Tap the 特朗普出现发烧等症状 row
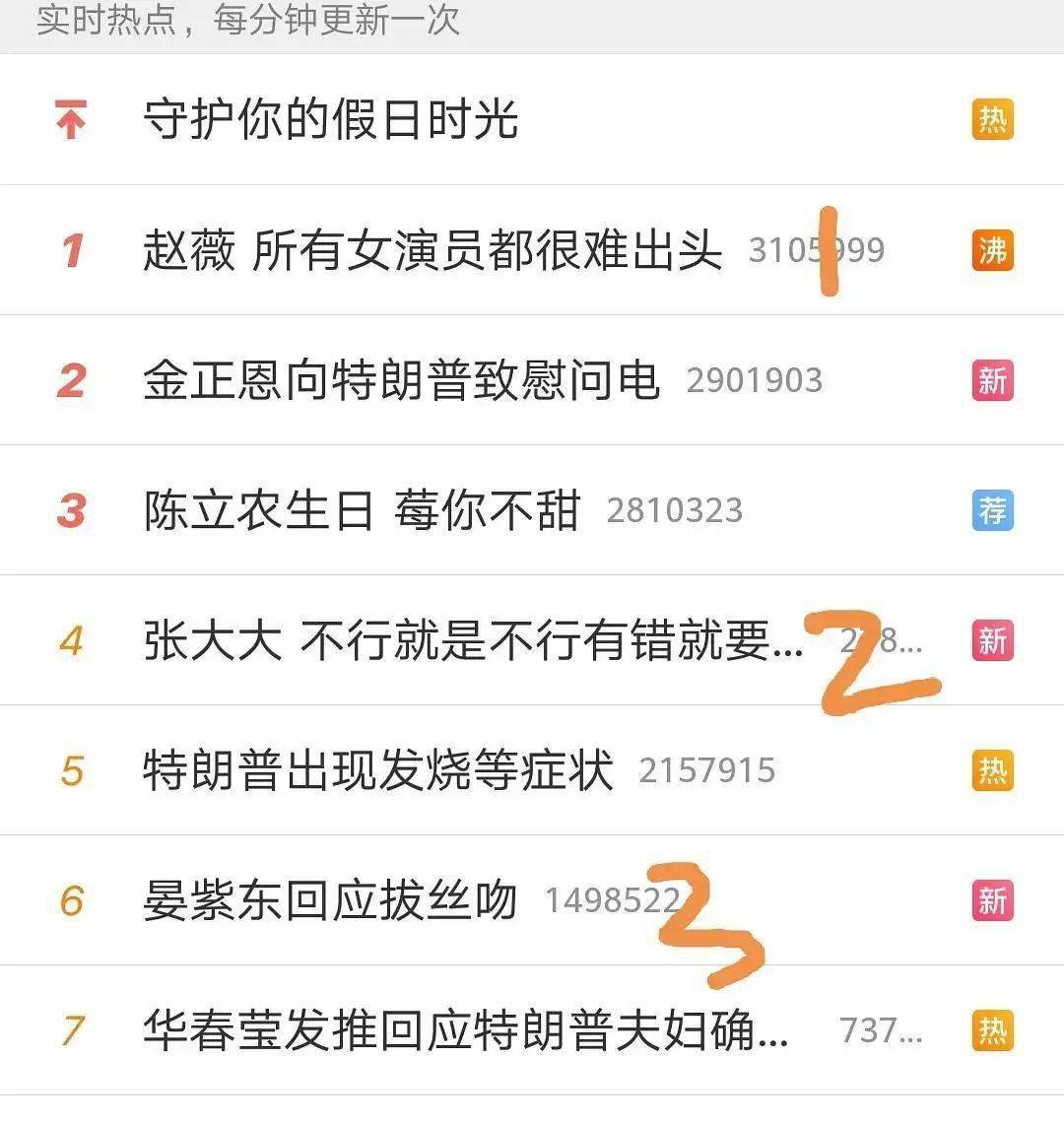Image resolution: width=1064 pixels, height=1124 pixels. coord(377,771)
